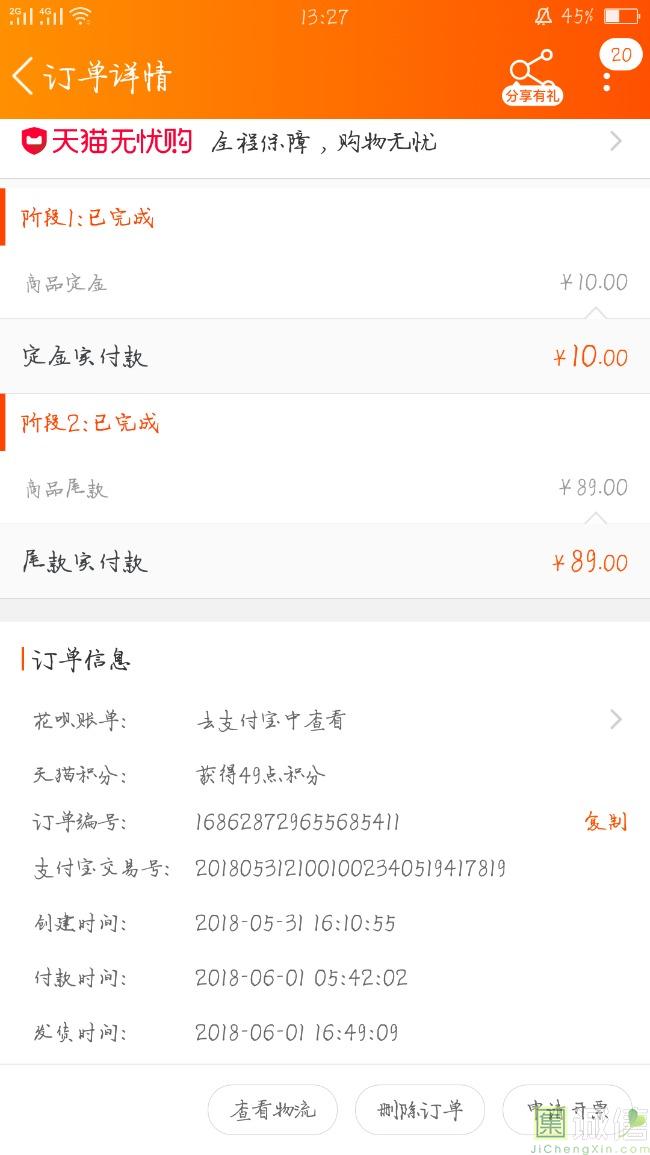Tap the 删除订单 button
650x1155 pixels.
pyautogui.click(x=420, y=1109)
